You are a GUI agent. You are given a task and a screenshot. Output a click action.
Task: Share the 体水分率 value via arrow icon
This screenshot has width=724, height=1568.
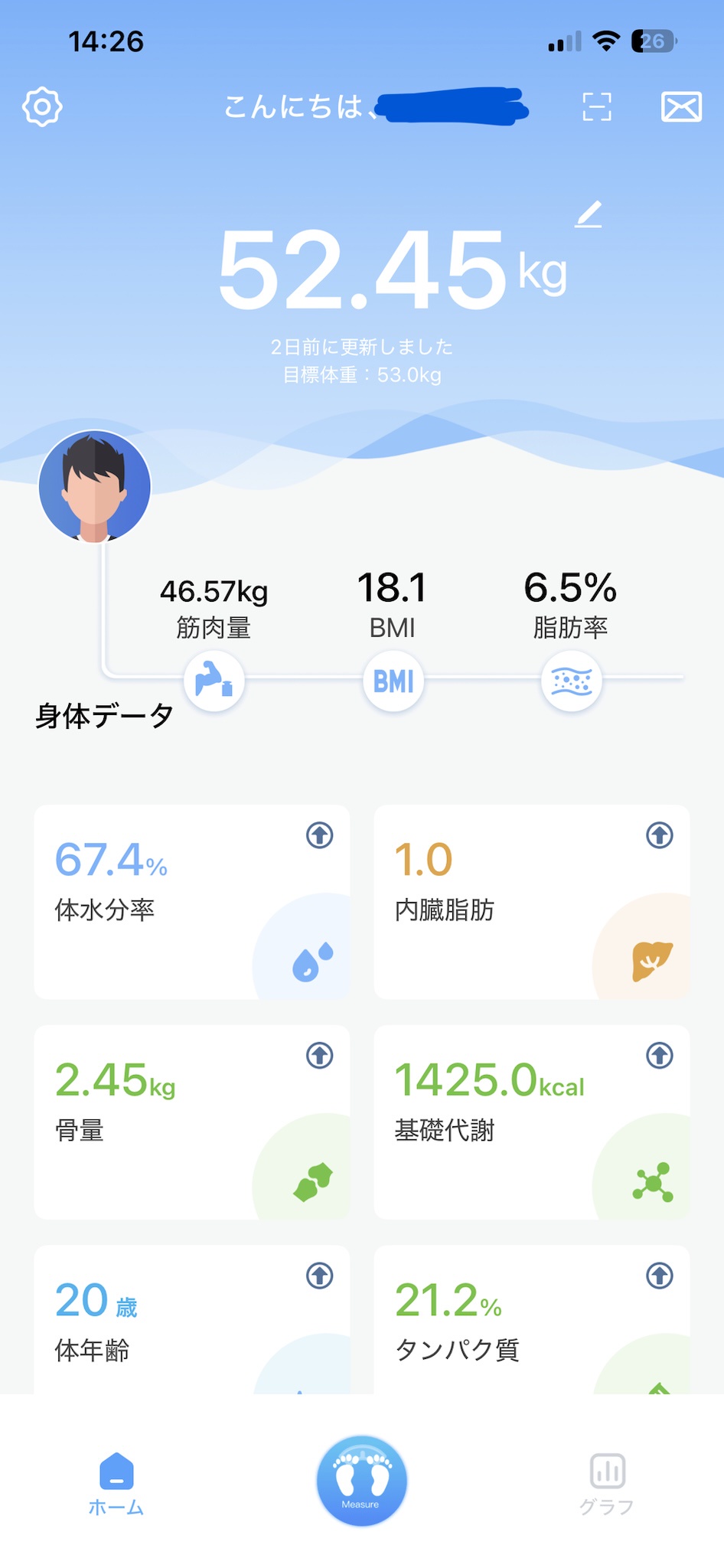tap(320, 835)
